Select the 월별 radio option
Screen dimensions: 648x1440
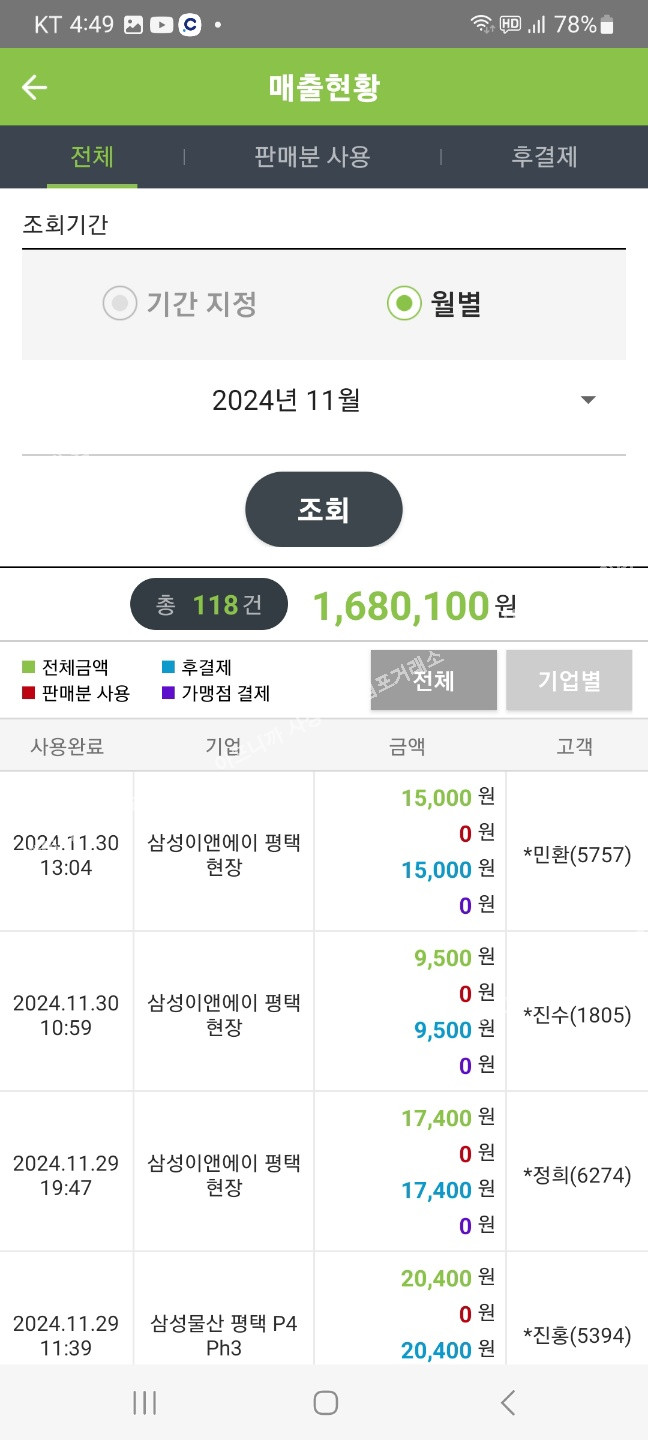click(435, 304)
